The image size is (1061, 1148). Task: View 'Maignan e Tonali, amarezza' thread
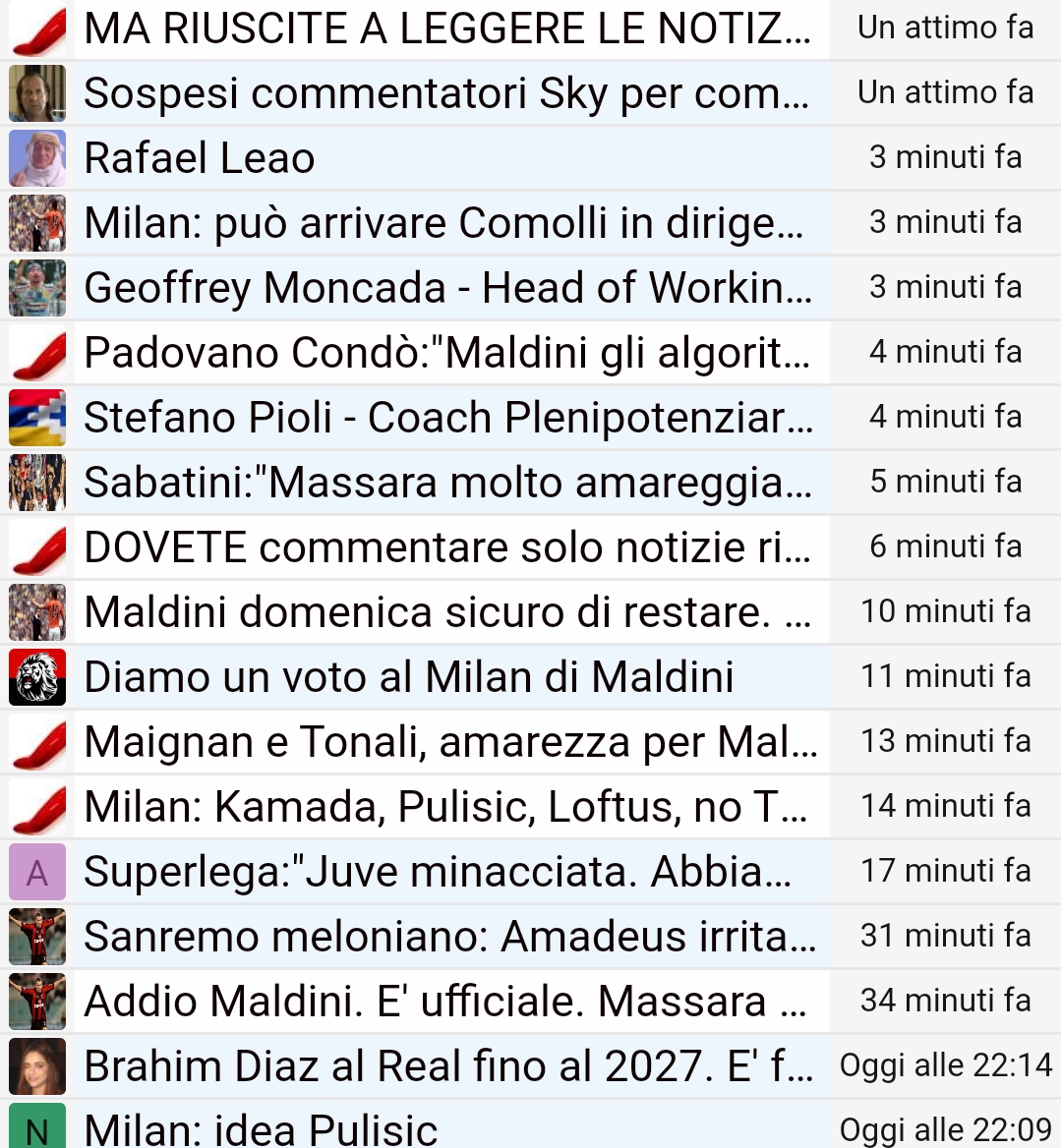coord(447,742)
